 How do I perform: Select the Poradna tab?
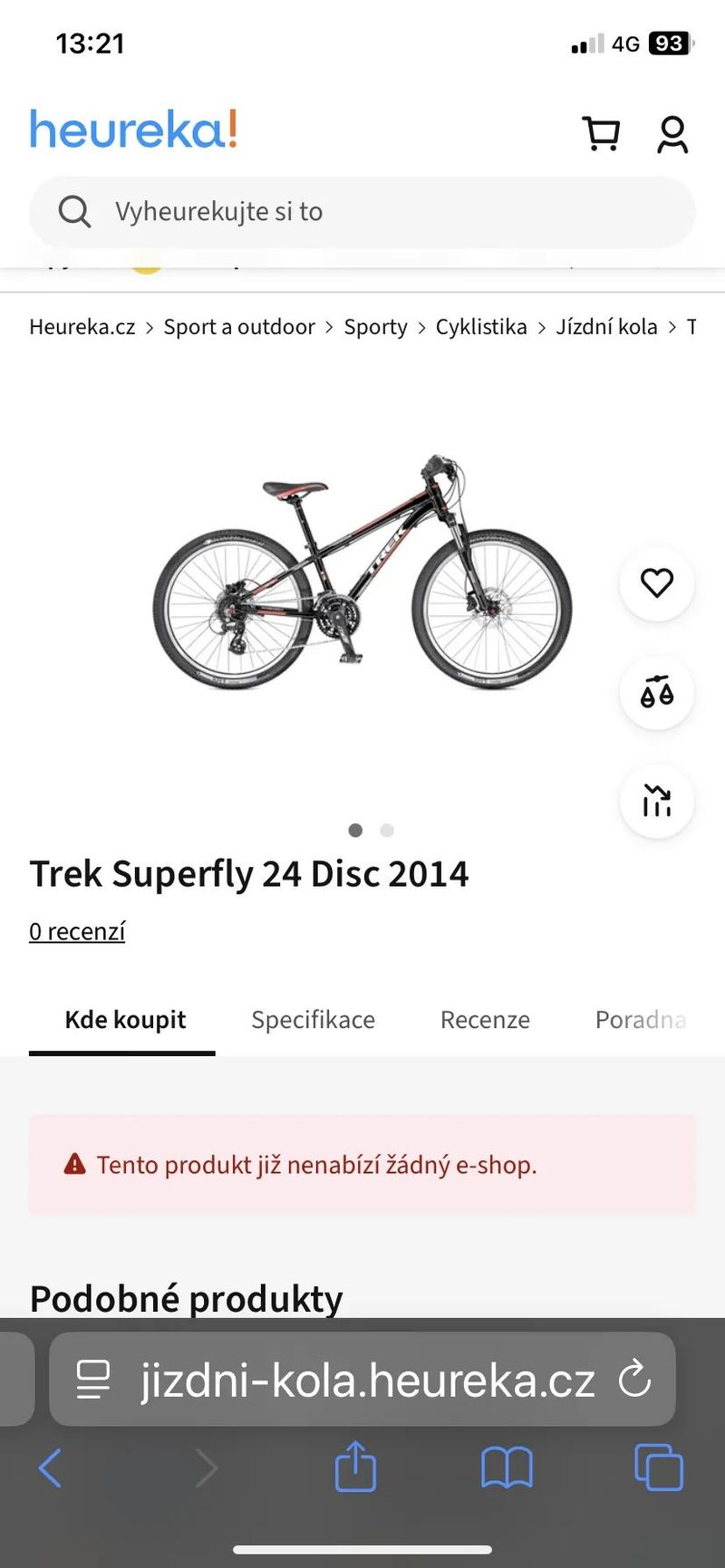tap(640, 1020)
